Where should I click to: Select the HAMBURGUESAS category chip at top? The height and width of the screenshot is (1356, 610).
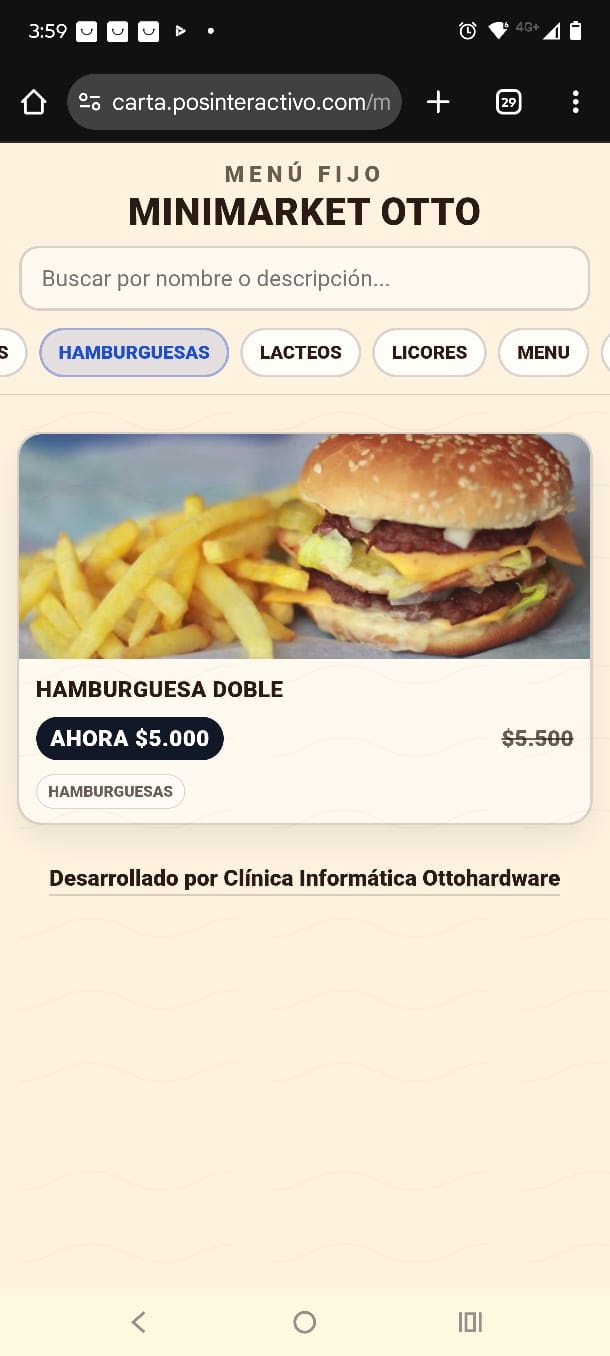click(x=134, y=353)
